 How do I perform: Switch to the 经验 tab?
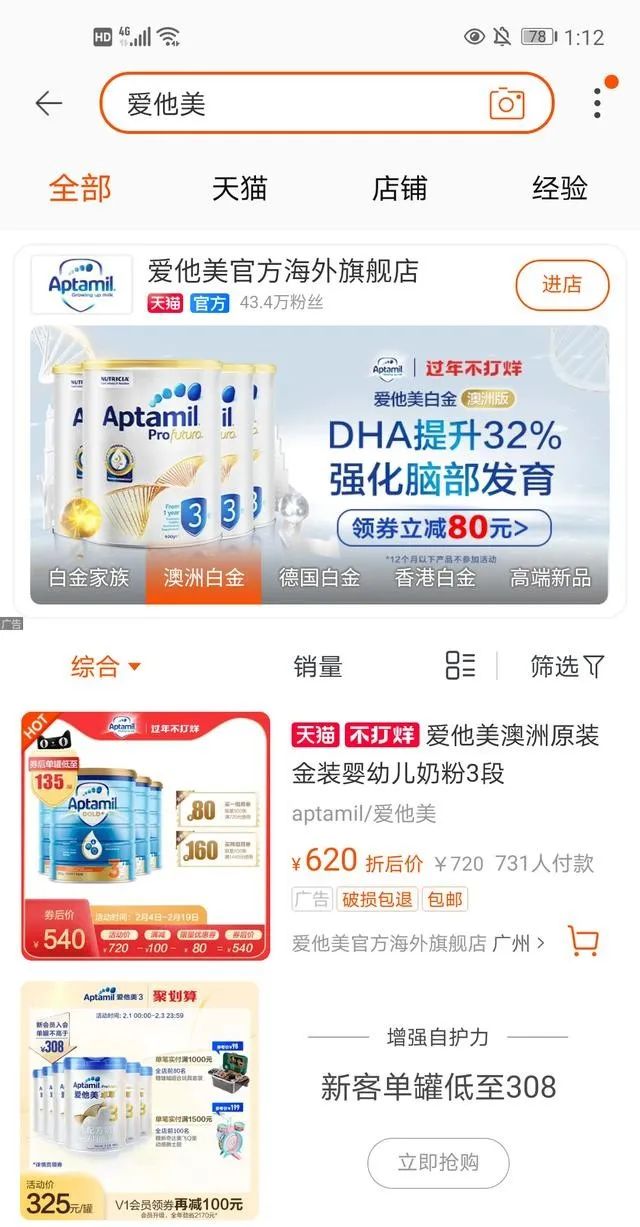[559, 188]
